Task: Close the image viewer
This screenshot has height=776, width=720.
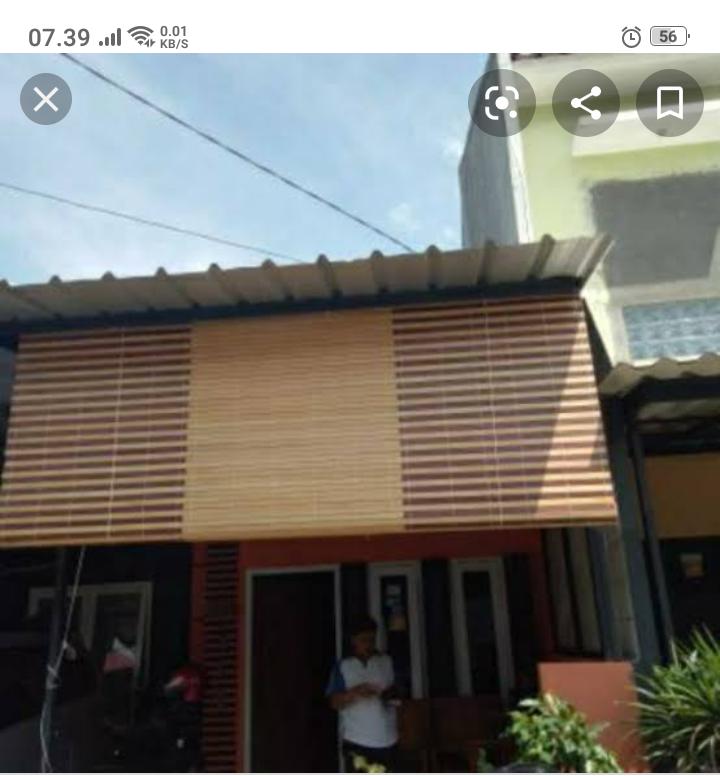Action: [x=46, y=99]
